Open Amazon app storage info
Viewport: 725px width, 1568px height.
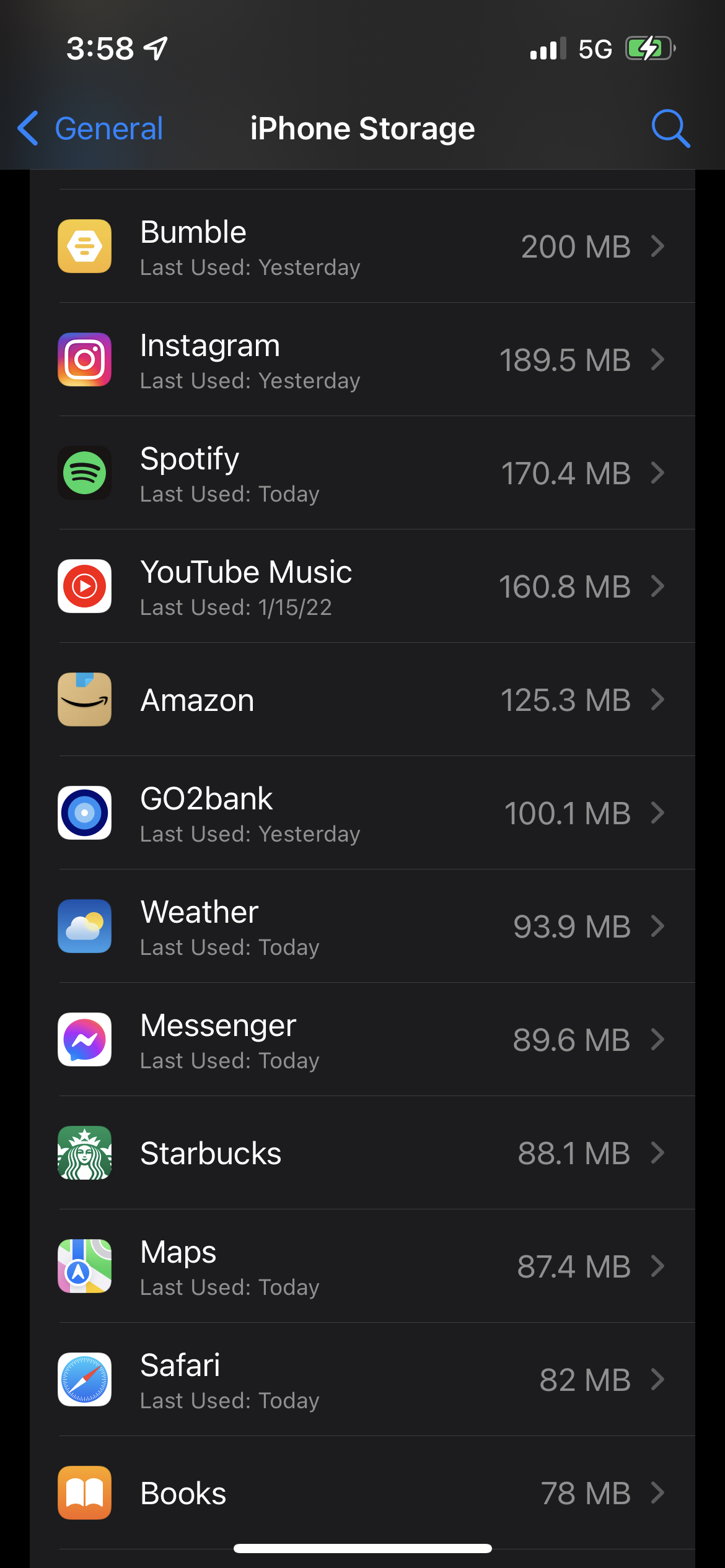362,700
